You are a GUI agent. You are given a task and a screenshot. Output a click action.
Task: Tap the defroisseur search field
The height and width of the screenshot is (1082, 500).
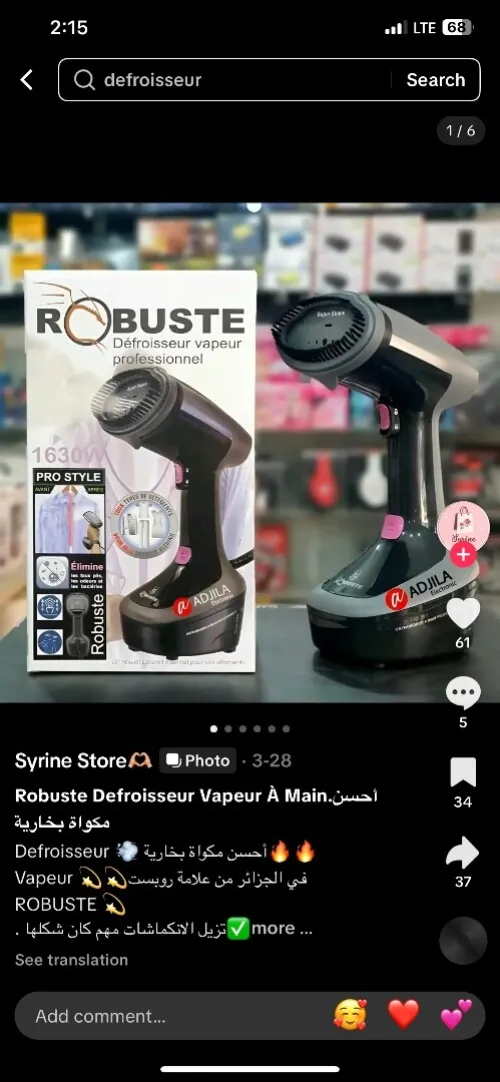pyautogui.click(x=228, y=80)
